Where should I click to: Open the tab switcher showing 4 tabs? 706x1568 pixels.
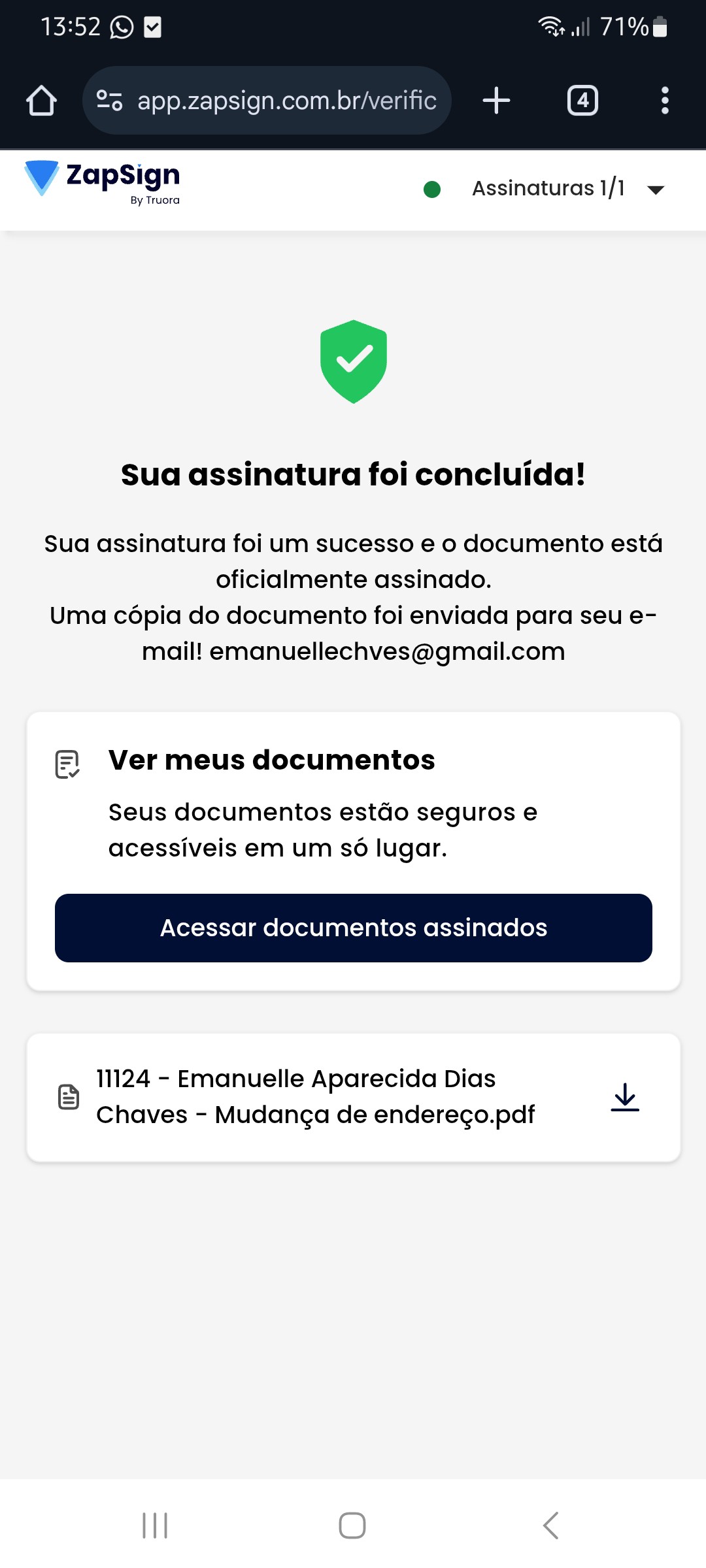(582, 101)
